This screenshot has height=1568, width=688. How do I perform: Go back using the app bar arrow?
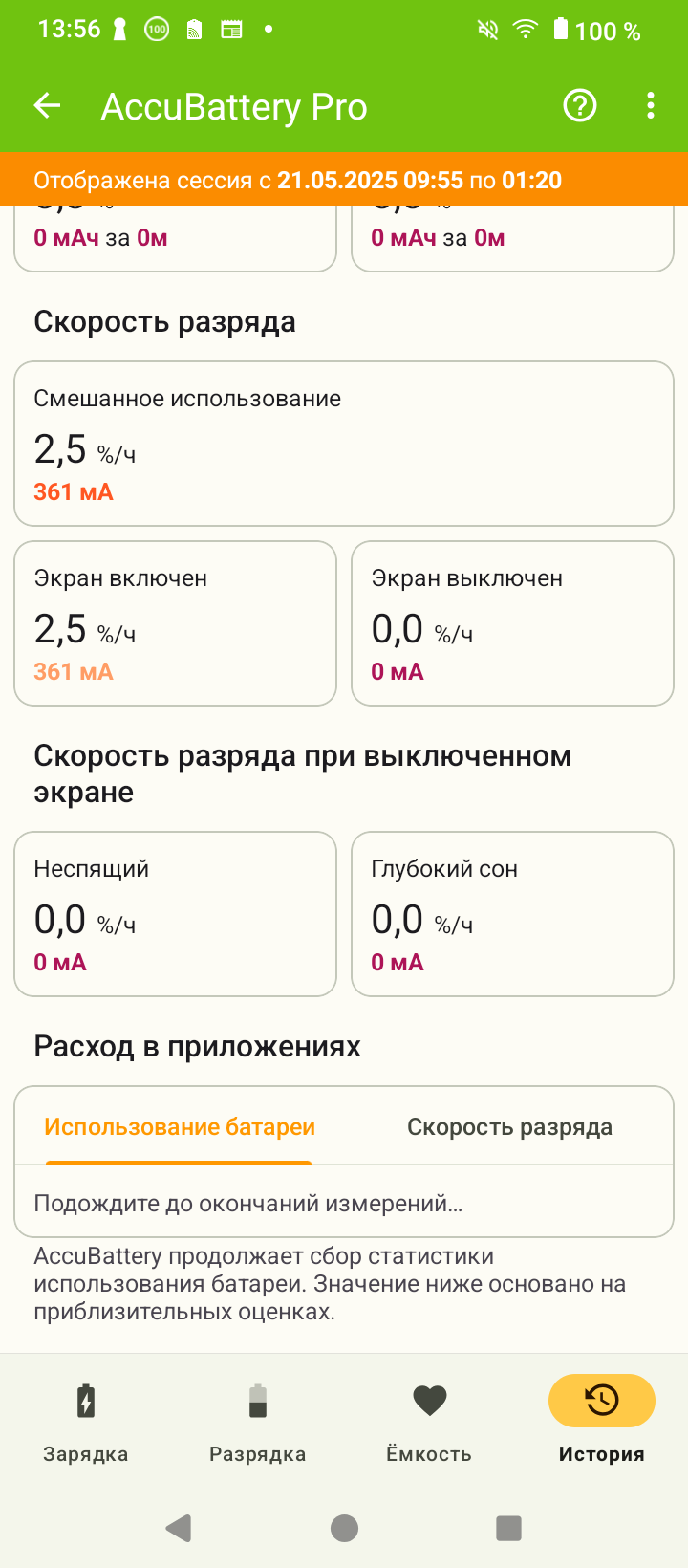click(47, 106)
